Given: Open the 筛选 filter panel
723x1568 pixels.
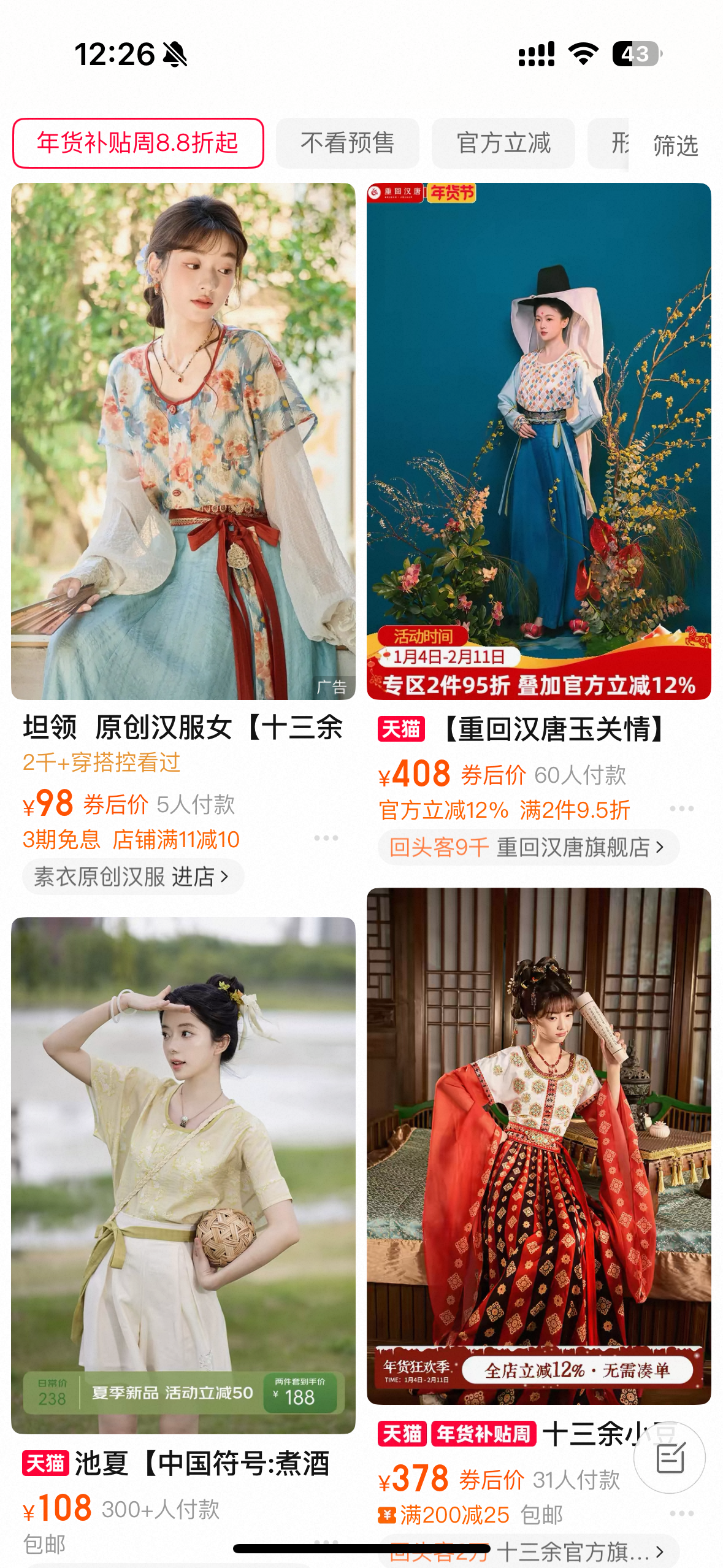Looking at the screenshot, I should click(x=675, y=145).
